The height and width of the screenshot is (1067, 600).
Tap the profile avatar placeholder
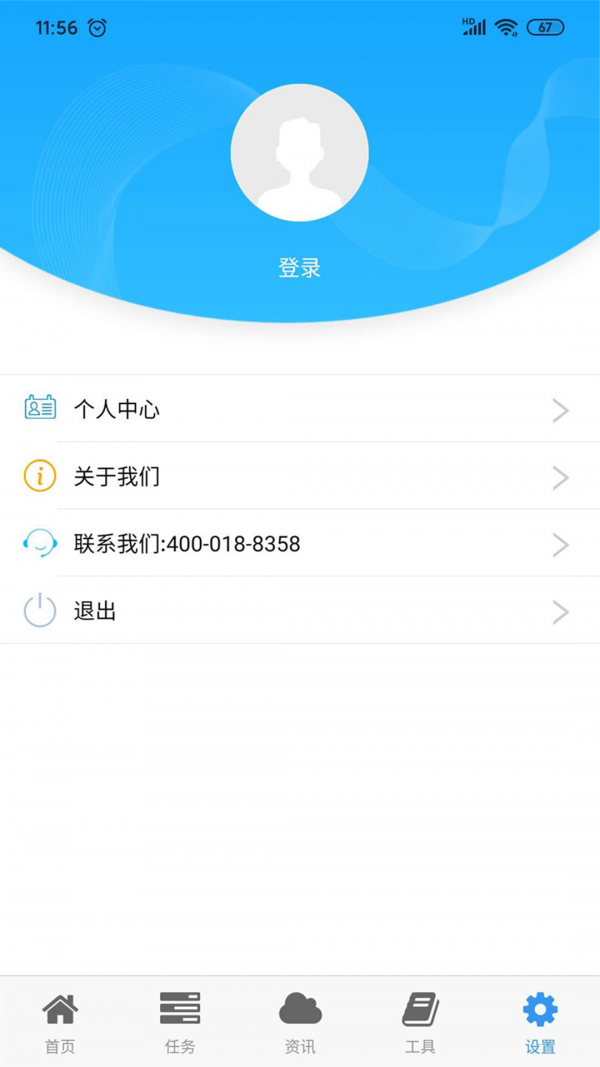299,152
